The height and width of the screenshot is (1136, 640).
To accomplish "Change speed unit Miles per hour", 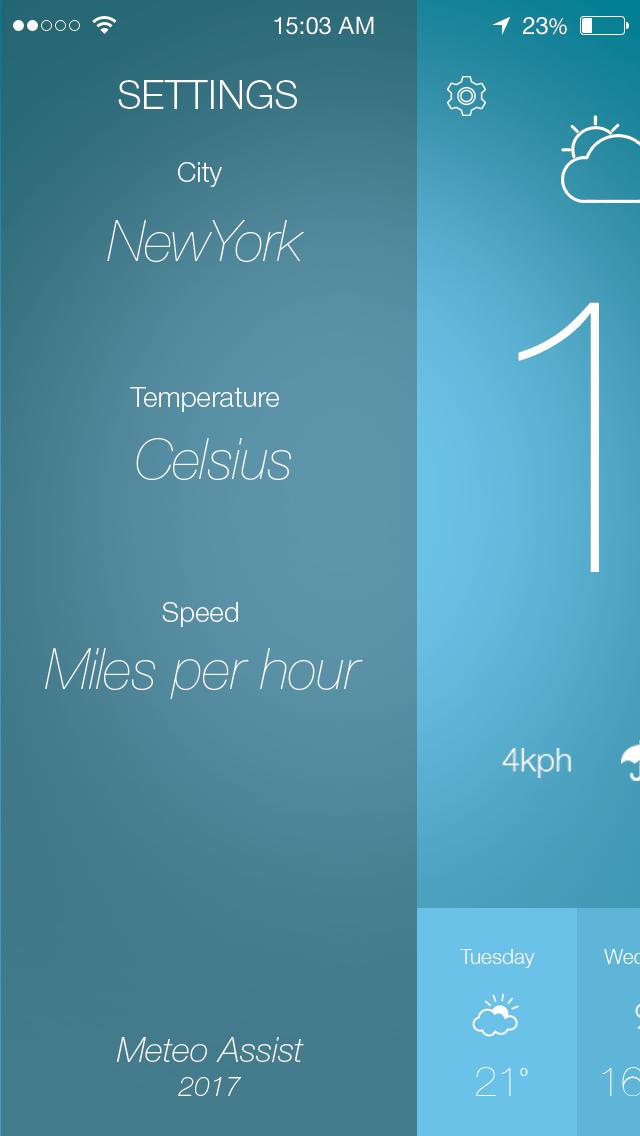I will pyautogui.click(x=203, y=671).
